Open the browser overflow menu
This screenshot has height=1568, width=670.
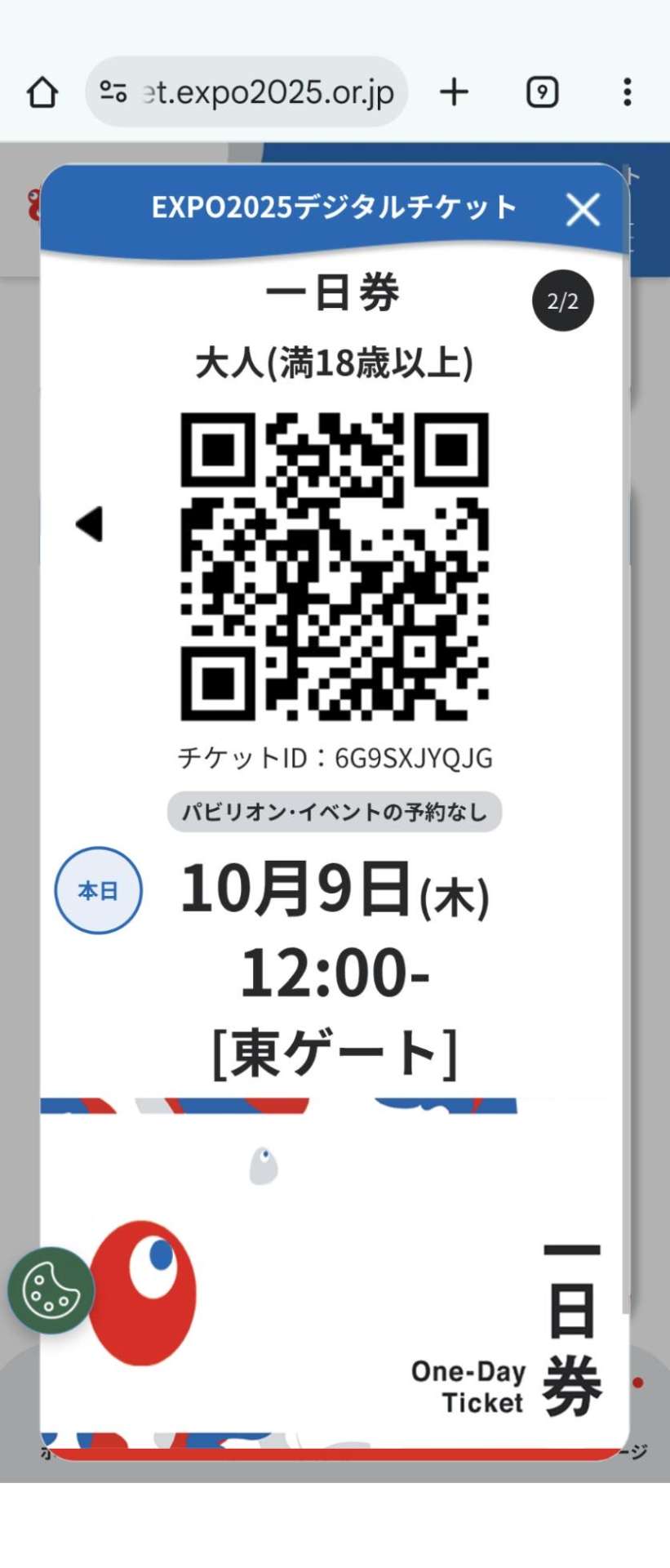click(x=627, y=92)
